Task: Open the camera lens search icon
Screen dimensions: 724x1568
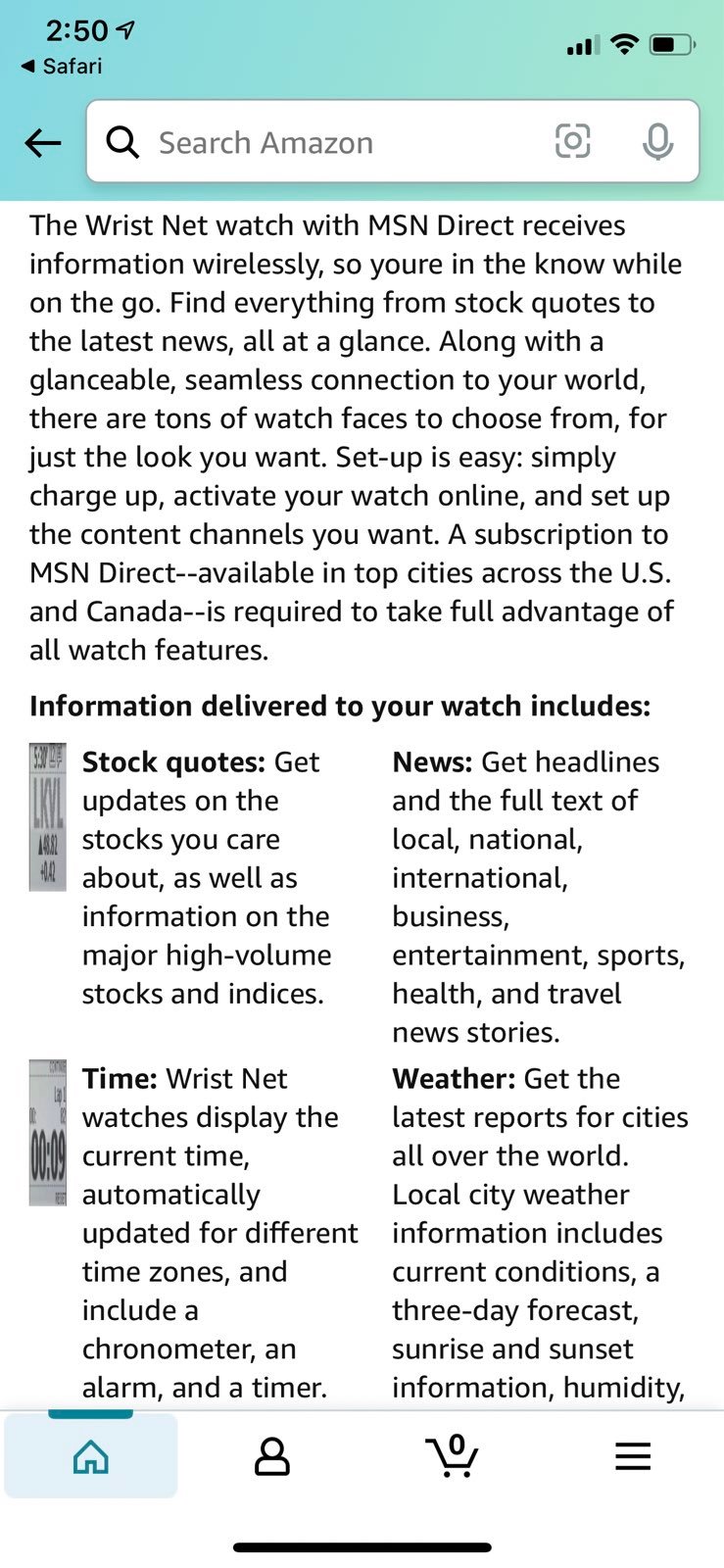Action: pos(573,142)
